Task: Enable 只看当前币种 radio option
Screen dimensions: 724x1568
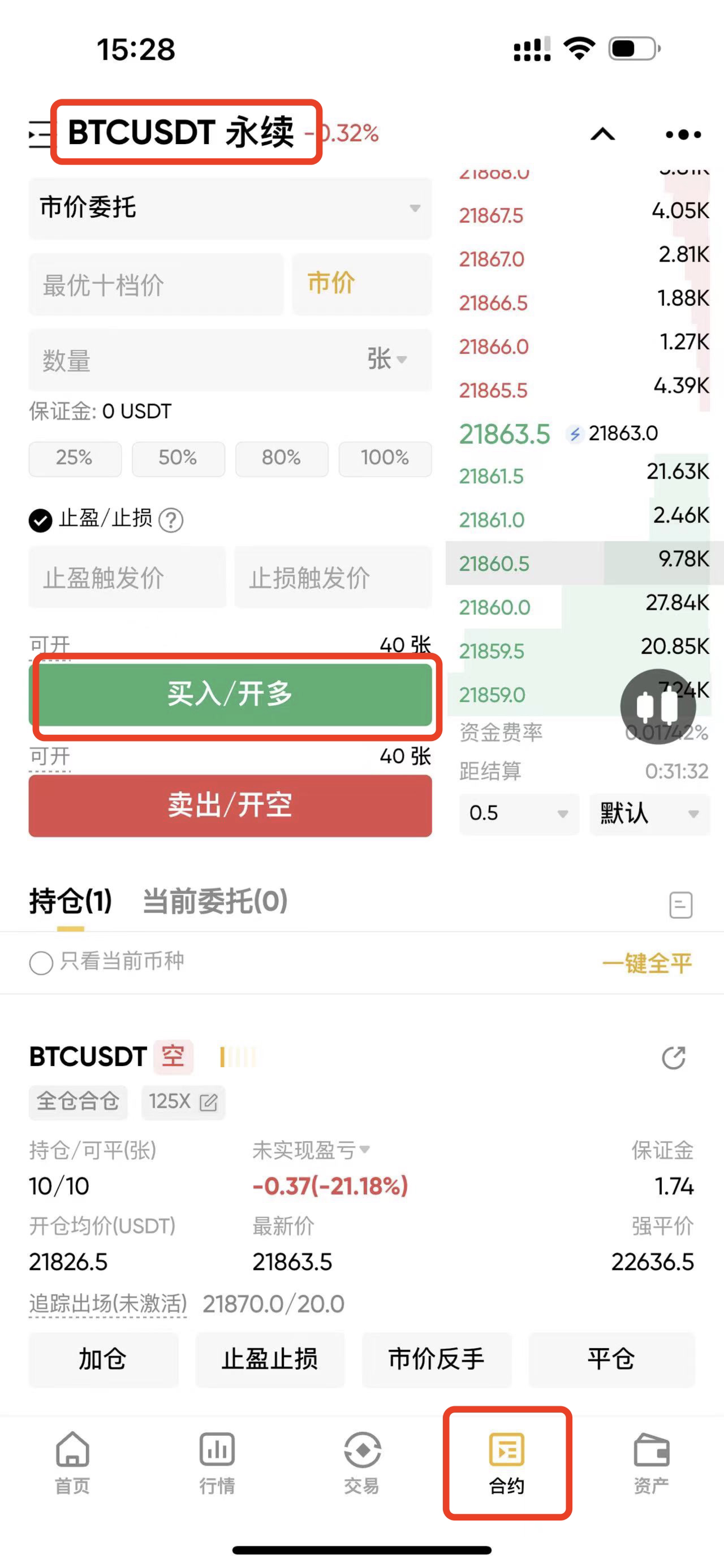Action: 41,963
